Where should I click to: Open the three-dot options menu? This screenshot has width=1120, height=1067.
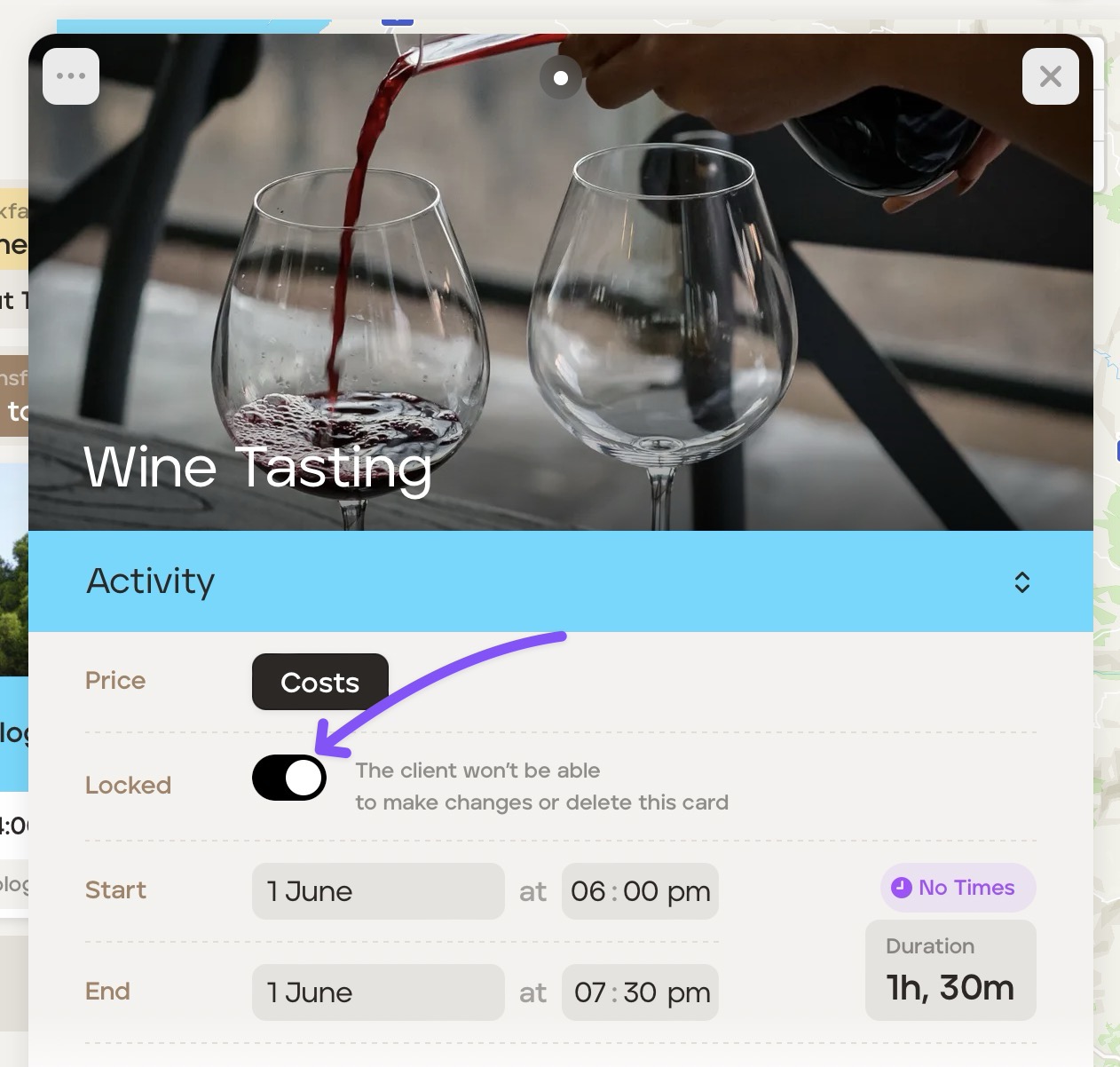[71, 76]
